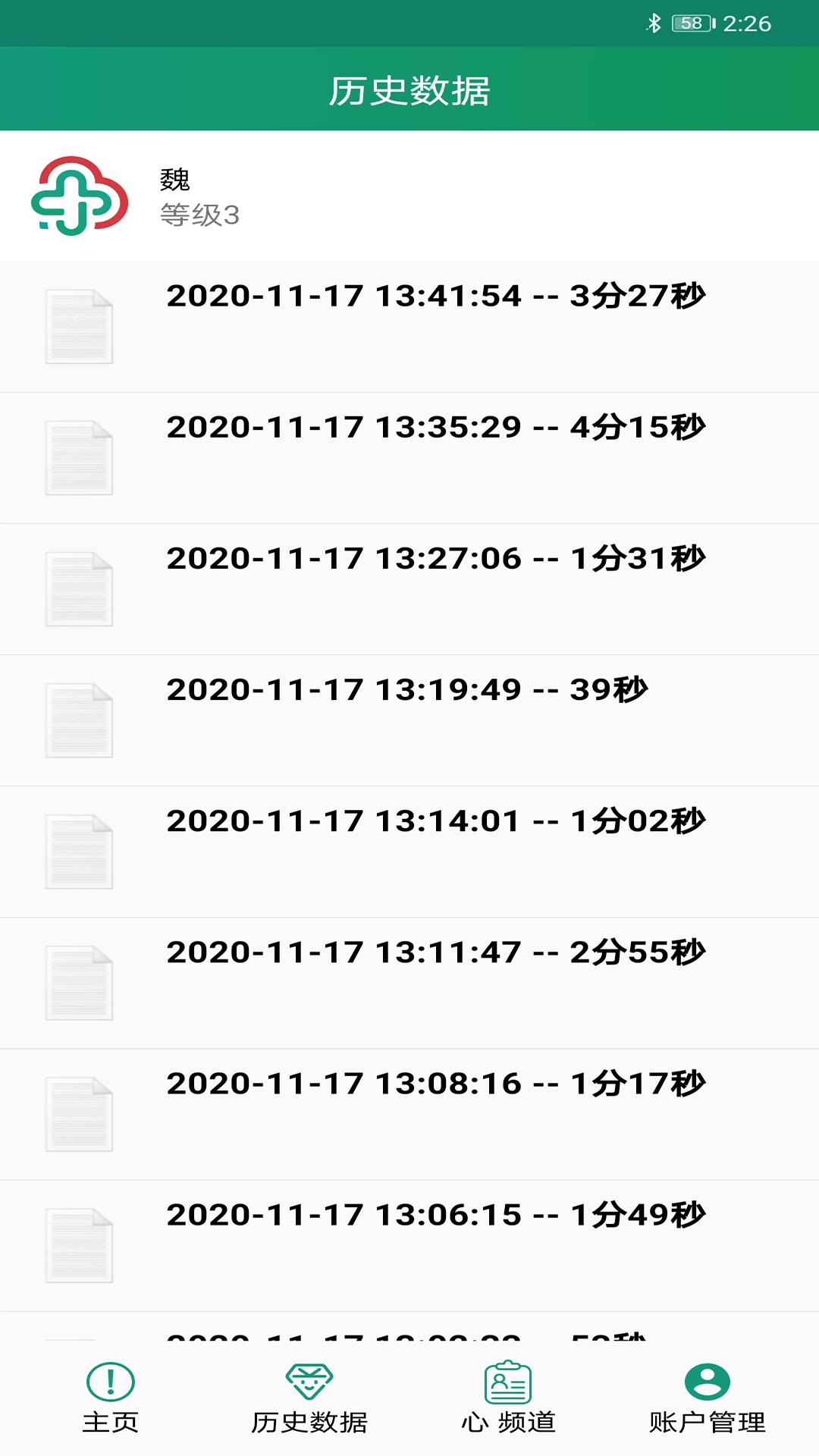This screenshot has width=819, height=1456.
Task: Switch to the 历史数据 tab
Action: [309, 1398]
